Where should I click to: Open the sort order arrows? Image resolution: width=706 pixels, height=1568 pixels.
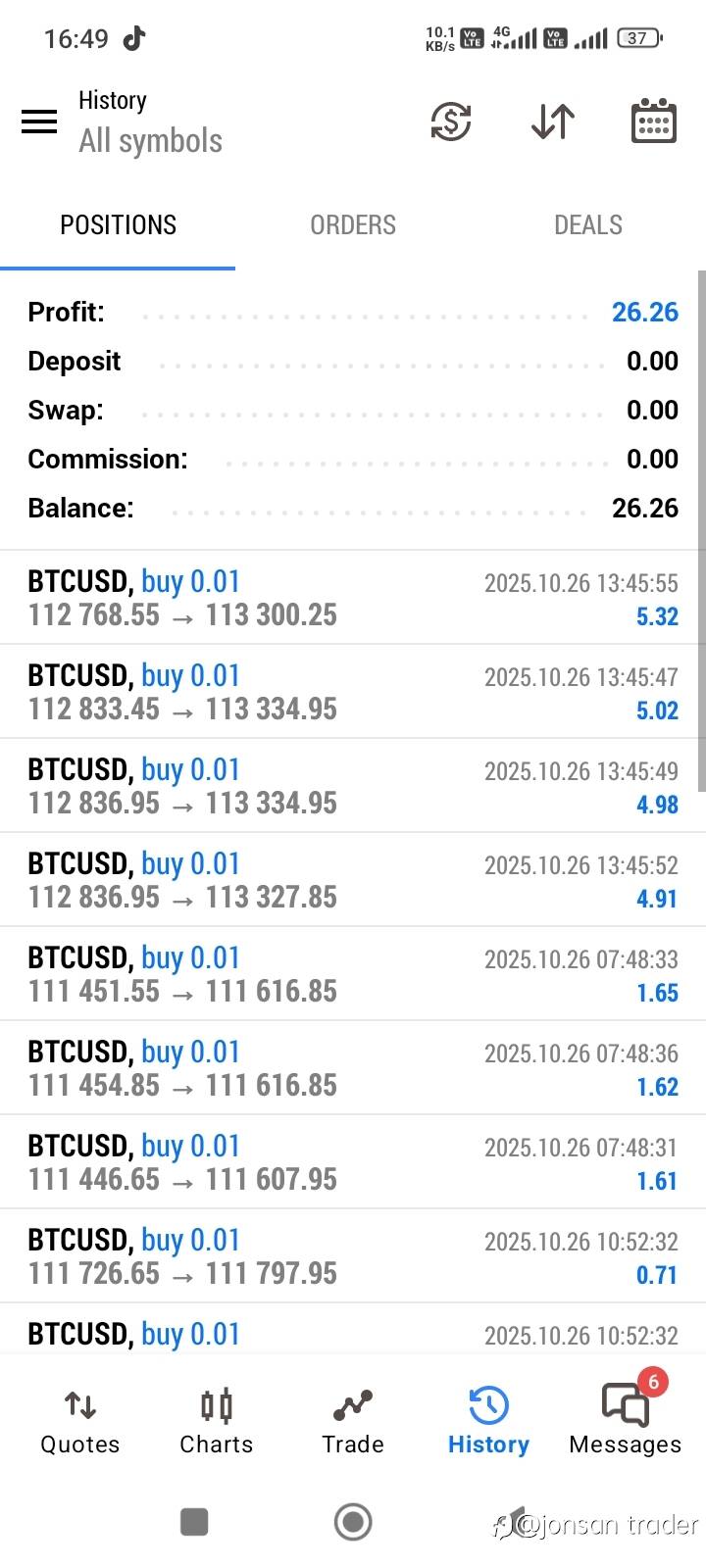click(553, 122)
